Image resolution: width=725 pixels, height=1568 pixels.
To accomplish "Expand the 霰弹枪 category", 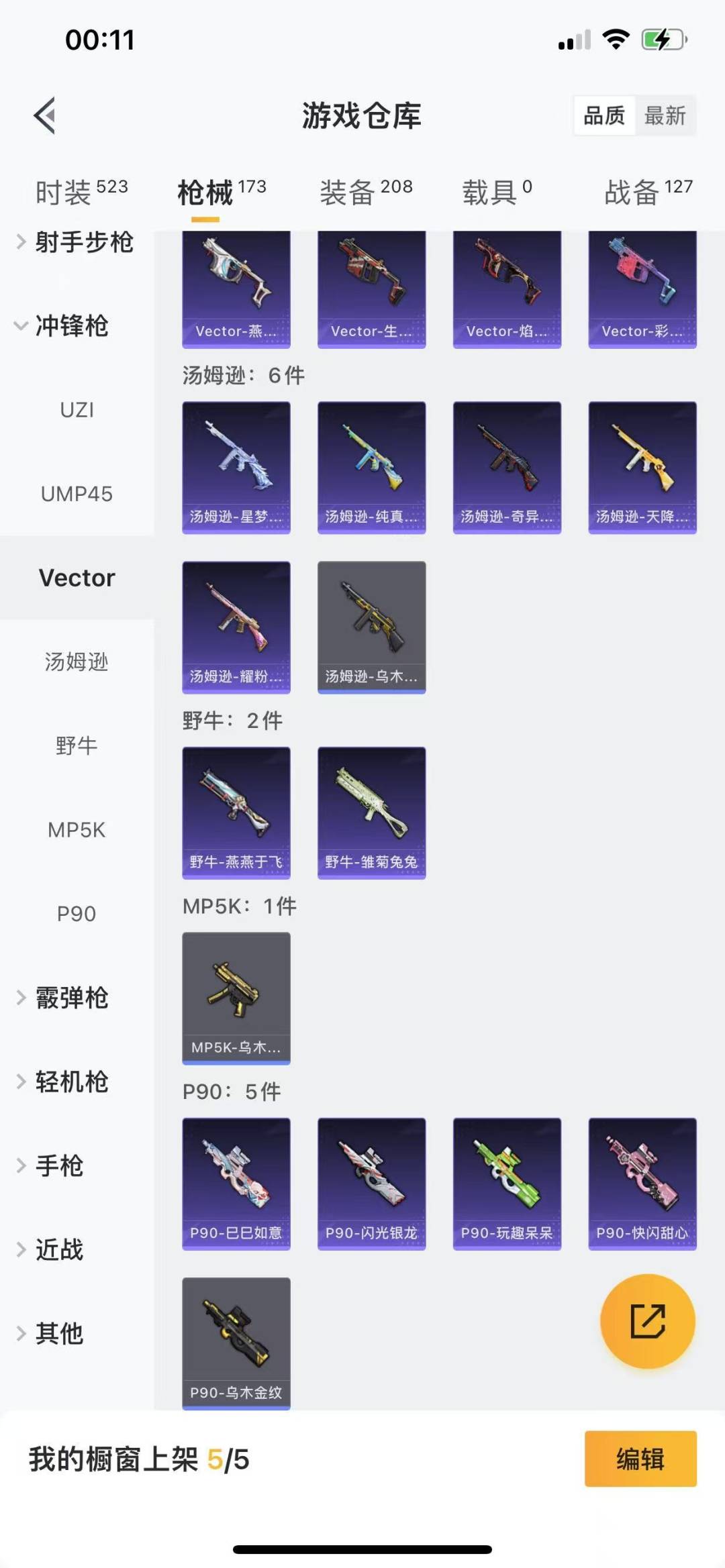I will [x=70, y=998].
